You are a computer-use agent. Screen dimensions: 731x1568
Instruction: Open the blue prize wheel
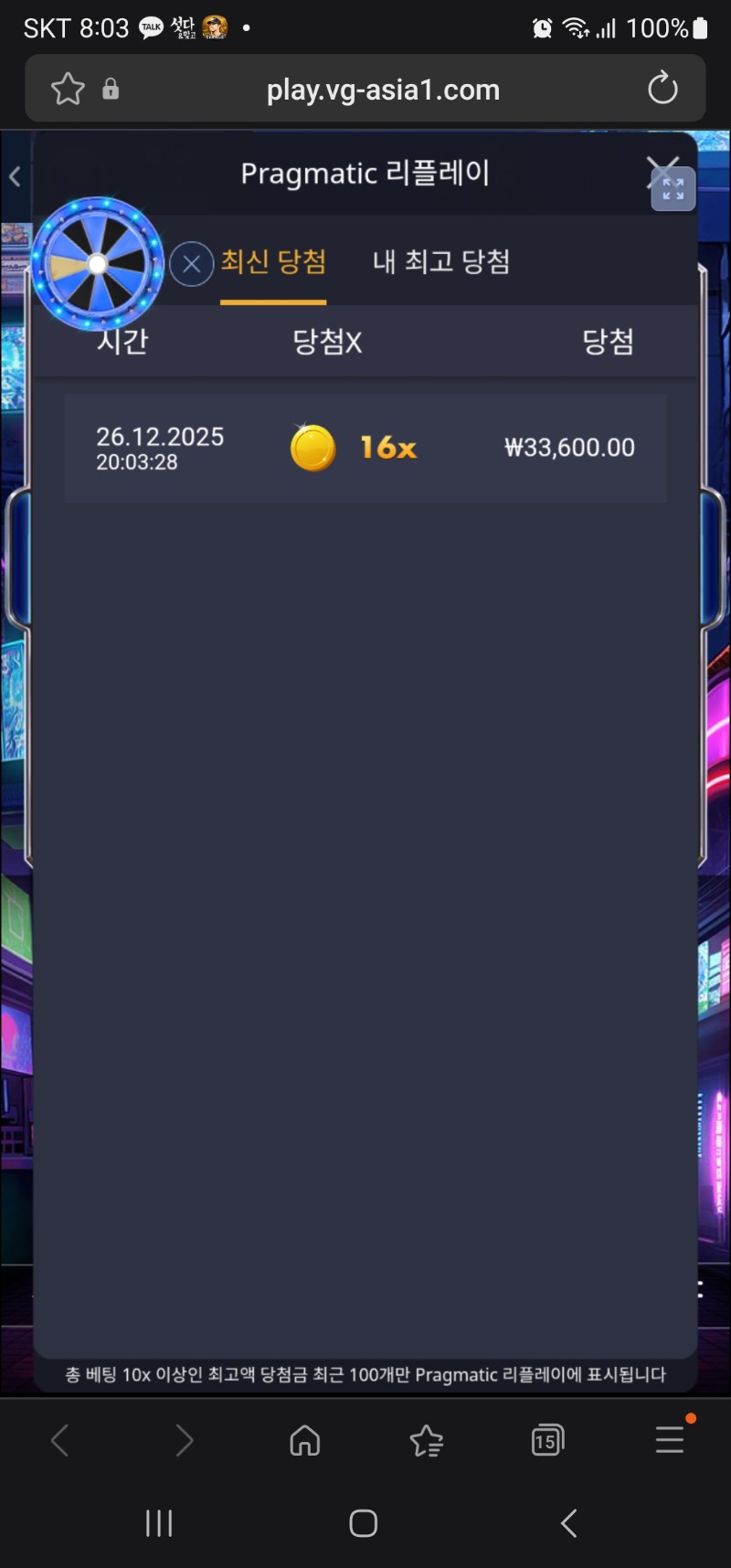click(x=98, y=264)
